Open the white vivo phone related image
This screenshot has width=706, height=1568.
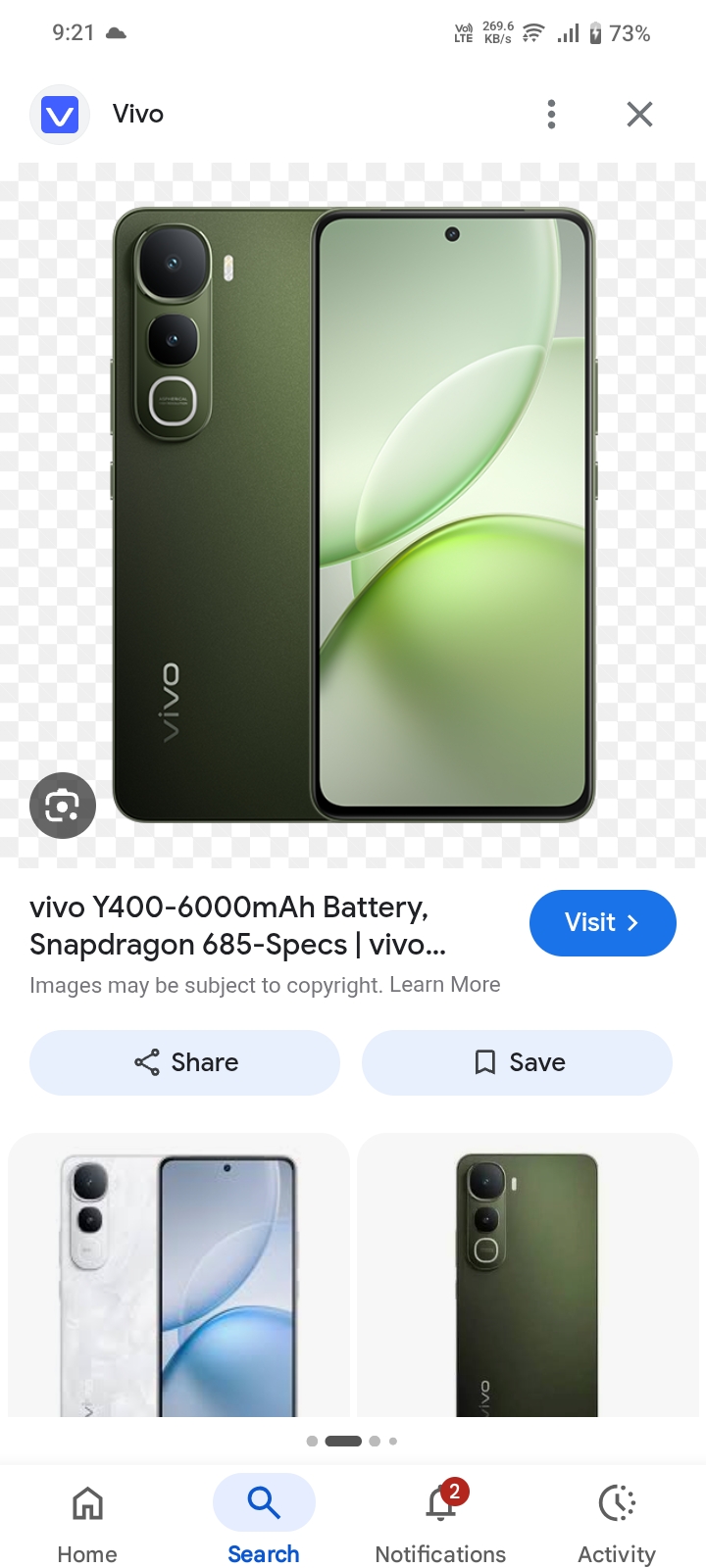click(178, 1275)
